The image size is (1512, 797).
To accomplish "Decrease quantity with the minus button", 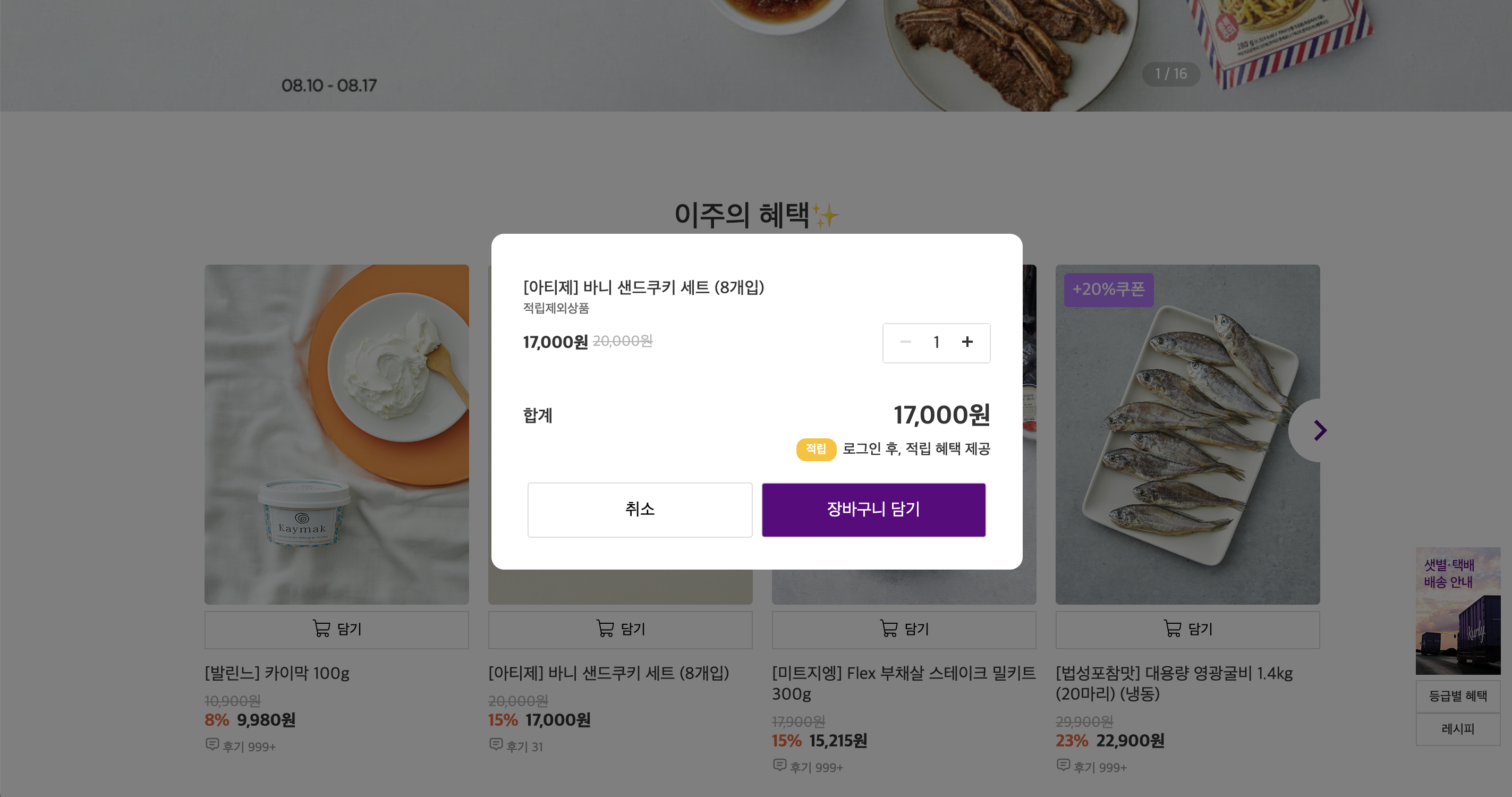I will point(905,342).
